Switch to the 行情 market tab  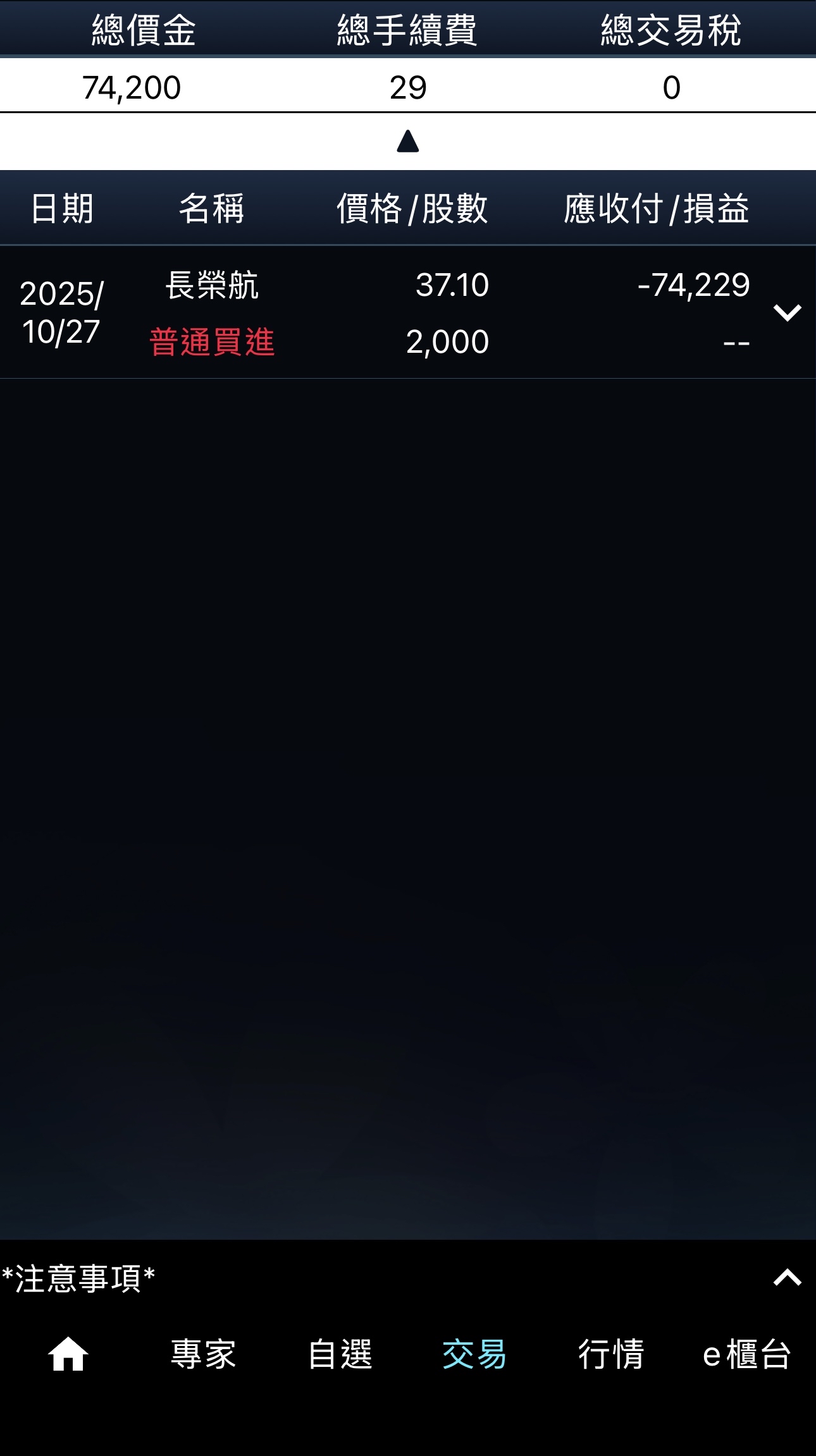(x=611, y=1354)
